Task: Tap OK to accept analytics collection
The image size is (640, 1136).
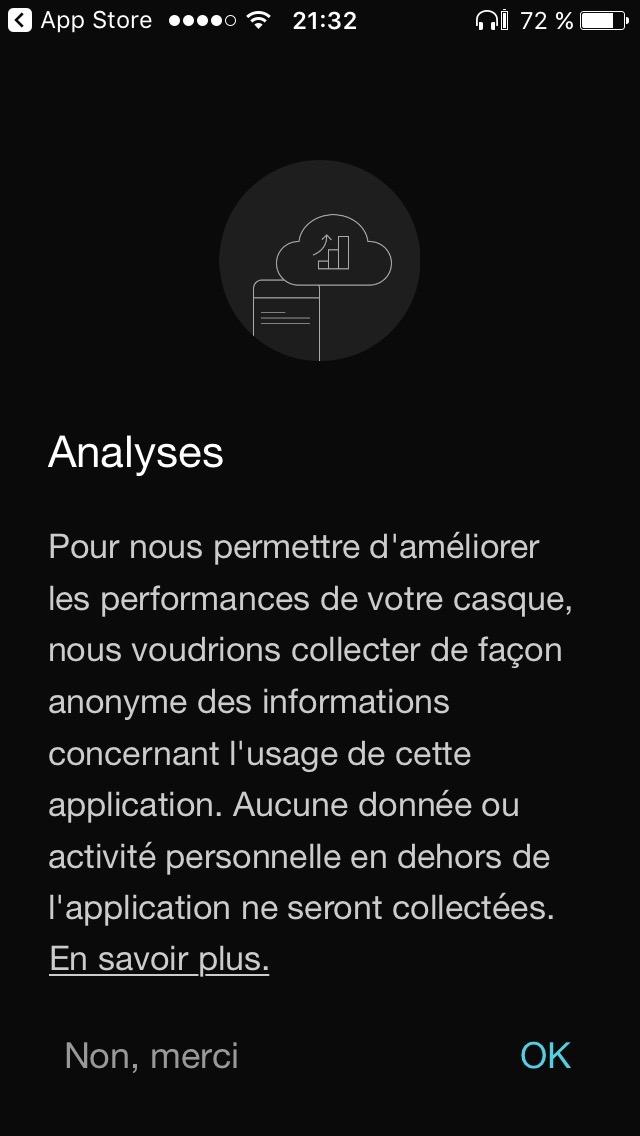Action: tap(546, 1056)
